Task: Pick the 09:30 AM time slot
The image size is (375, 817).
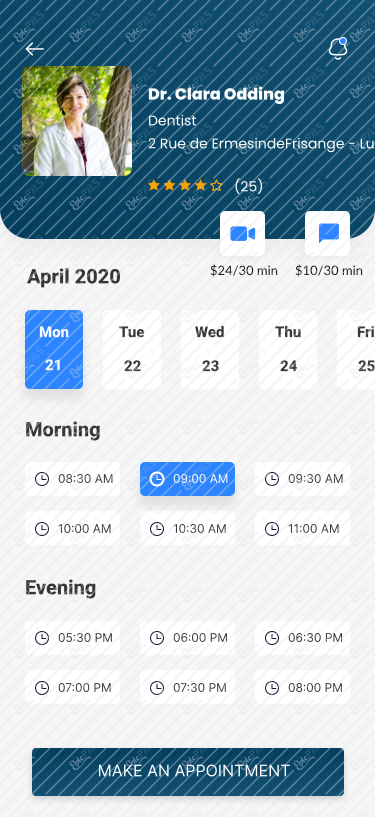Action: click(303, 479)
